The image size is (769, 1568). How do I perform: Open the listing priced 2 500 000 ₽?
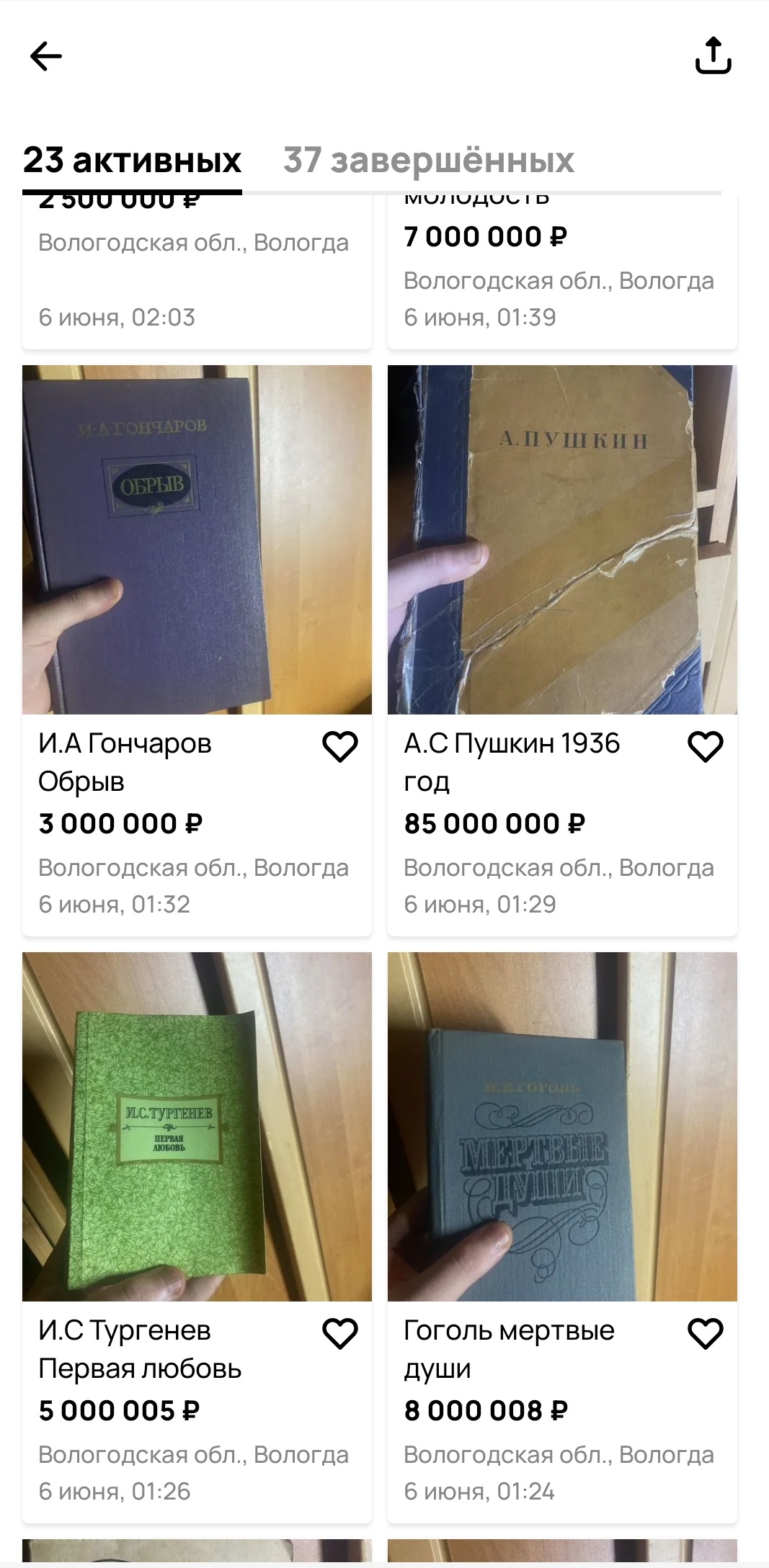197,274
